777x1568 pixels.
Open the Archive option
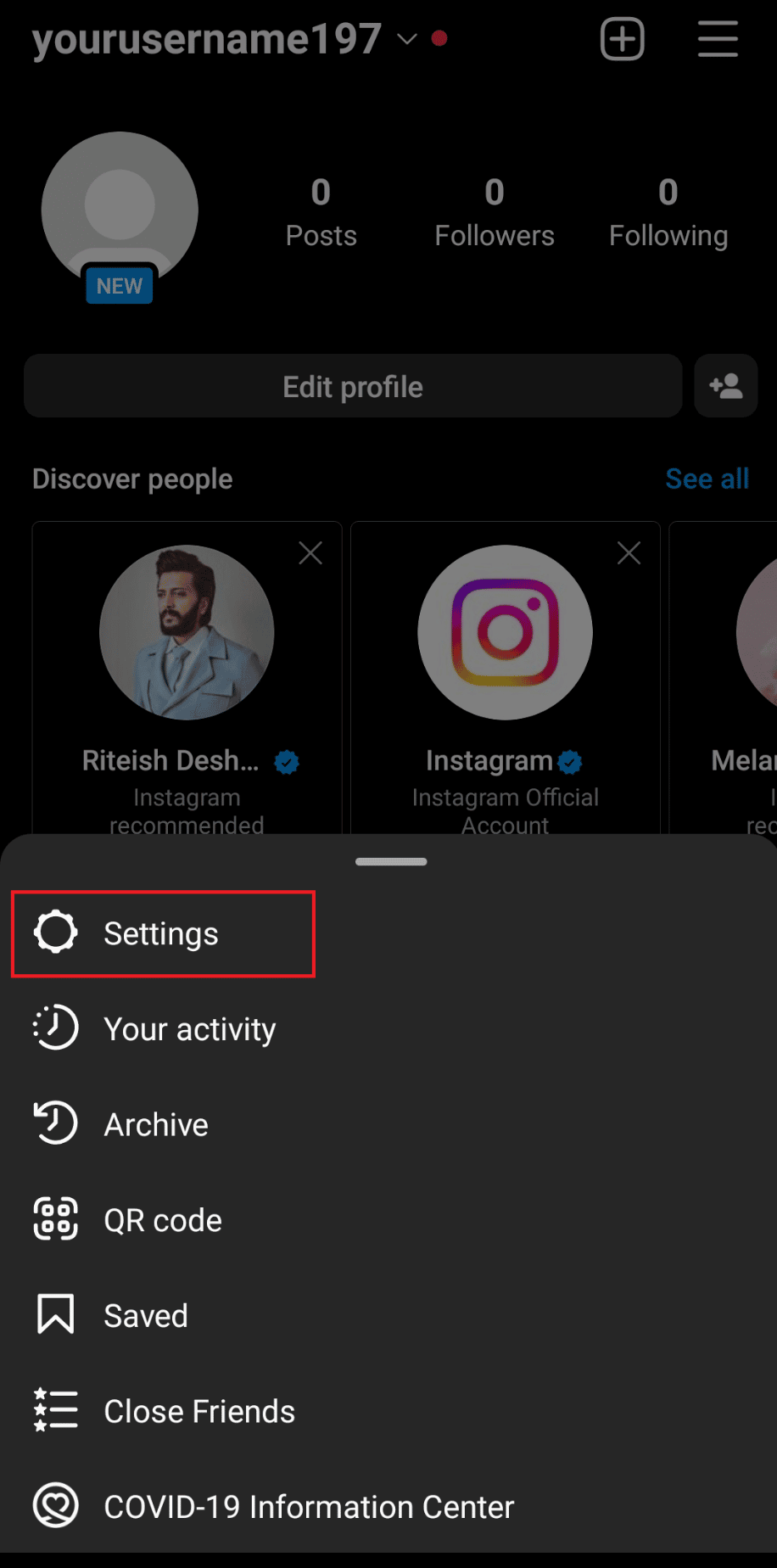(x=155, y=1124)
